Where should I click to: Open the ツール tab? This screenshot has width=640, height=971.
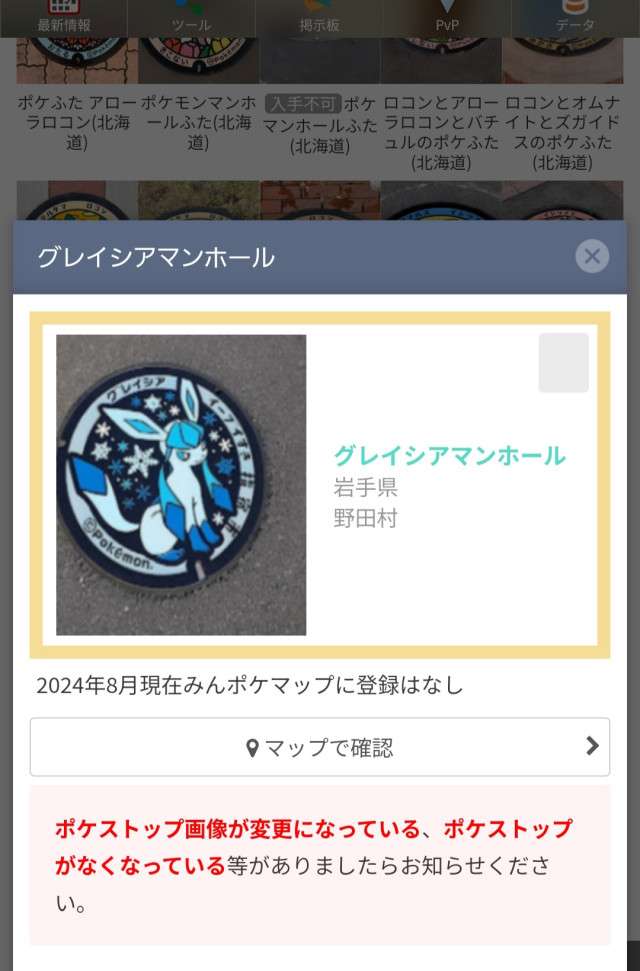tap(191, 18)
